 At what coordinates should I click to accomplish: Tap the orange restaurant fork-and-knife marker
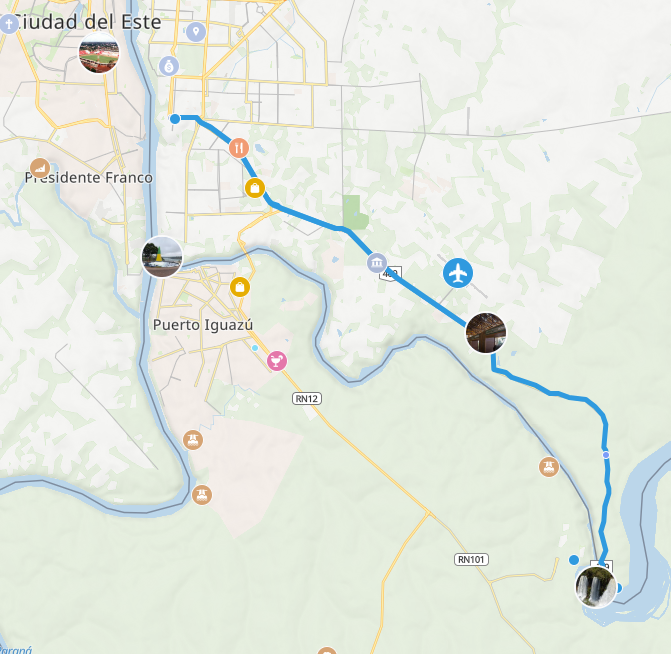[239, 148]
